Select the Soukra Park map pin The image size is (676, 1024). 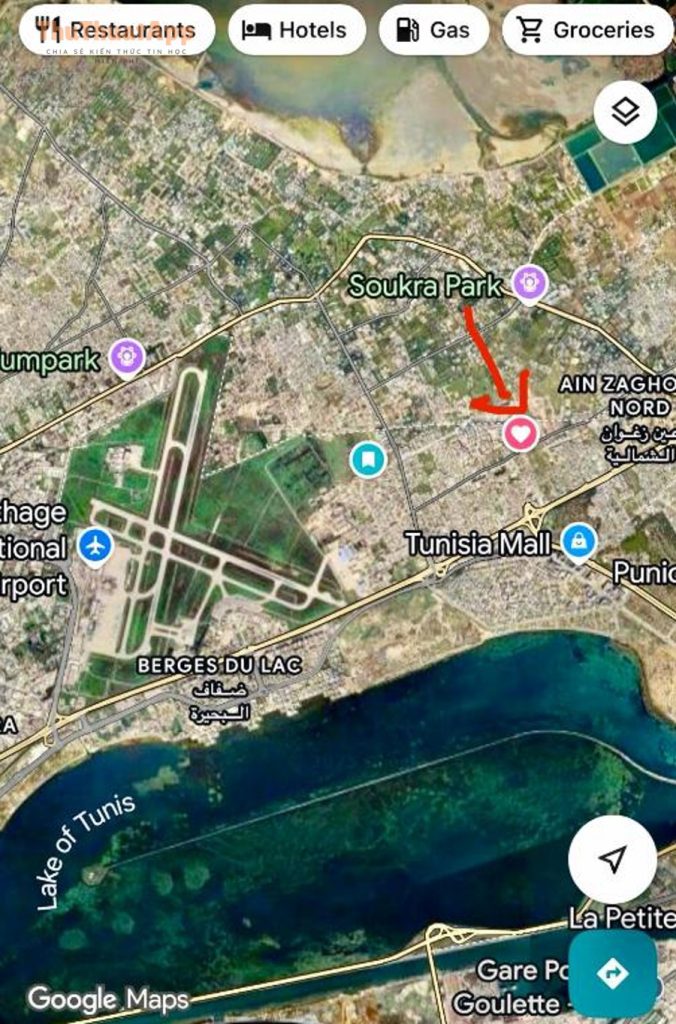tap(530, 283)
